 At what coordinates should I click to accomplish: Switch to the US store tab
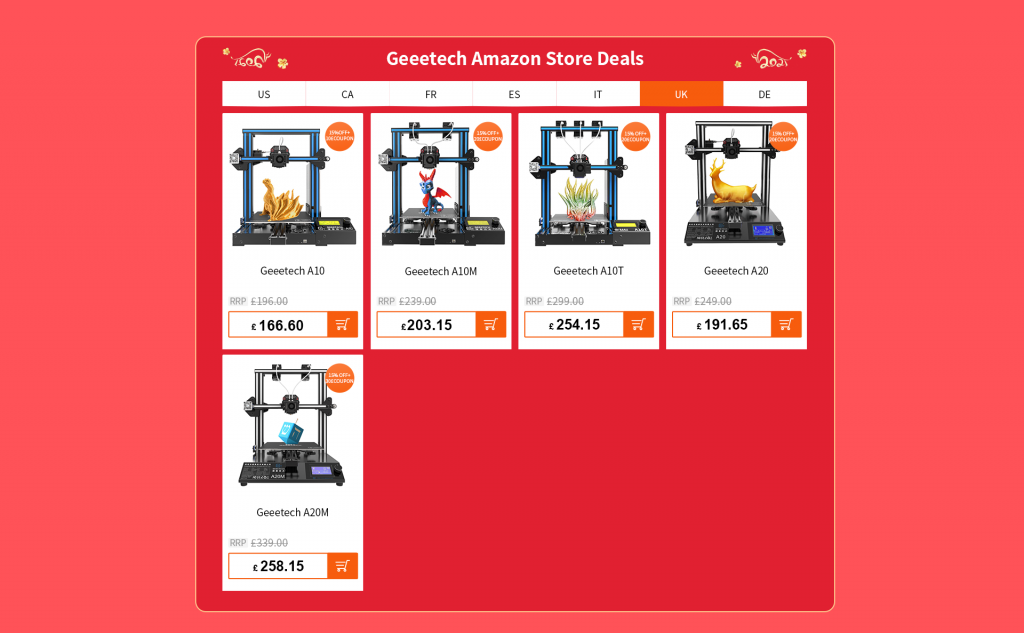click(263, 94)
